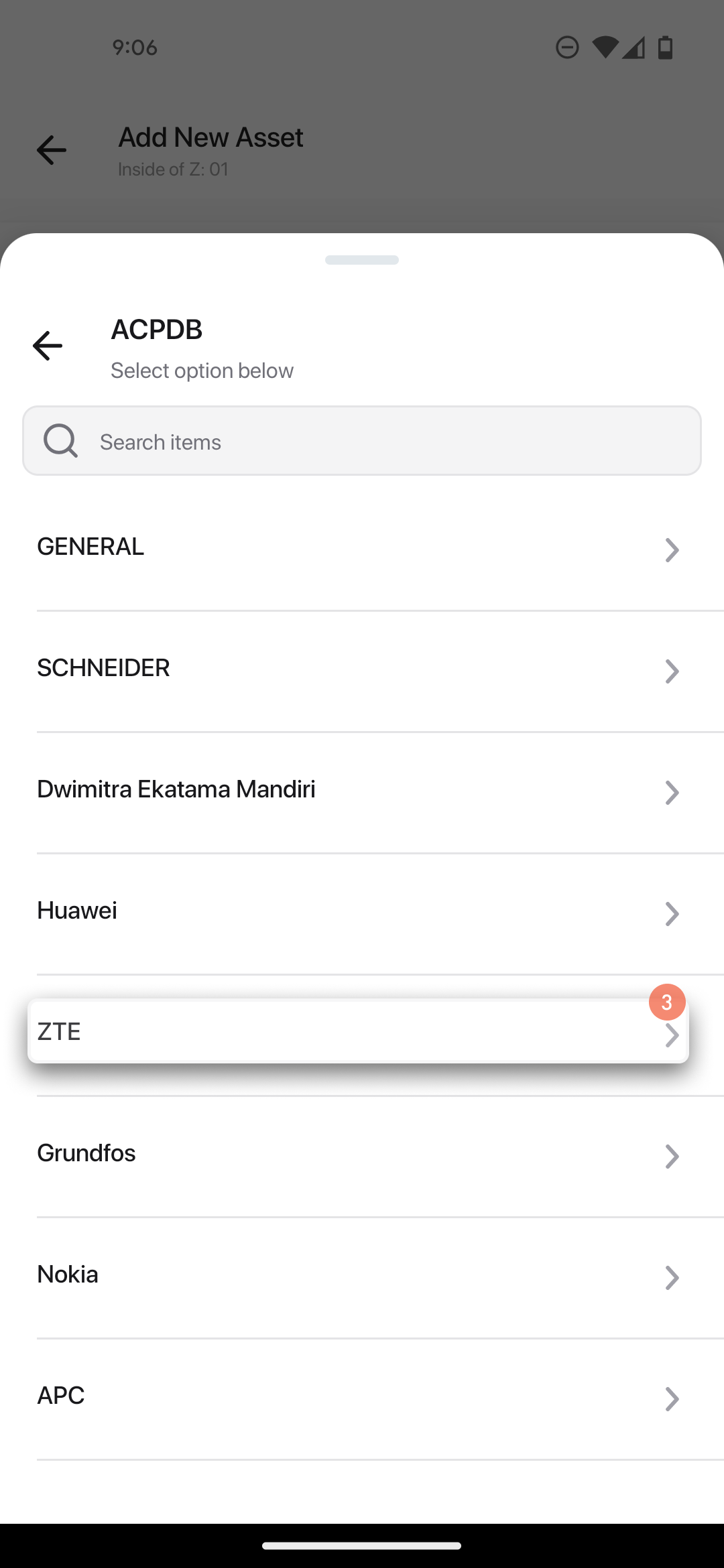Open the GENERAL option
This screenshot has height=1568, width=724.
click(362, 548)
